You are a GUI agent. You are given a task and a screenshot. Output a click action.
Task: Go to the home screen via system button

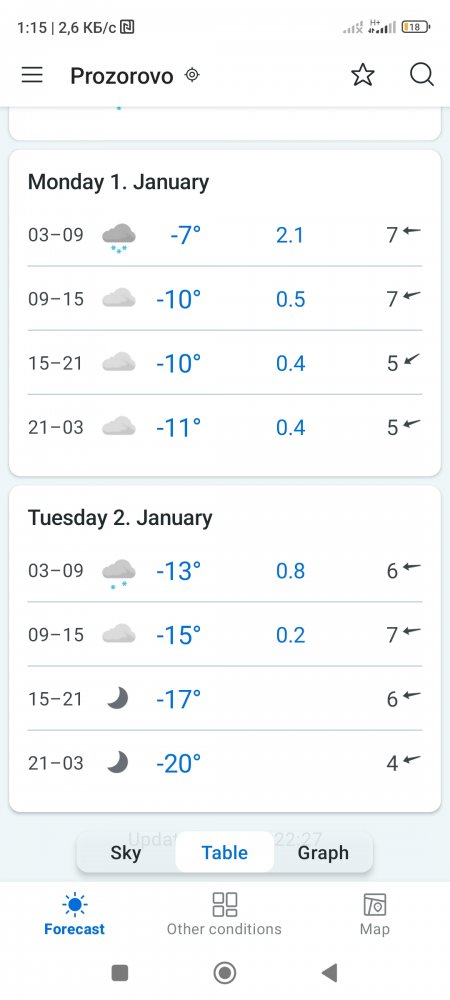click(224, 973)
